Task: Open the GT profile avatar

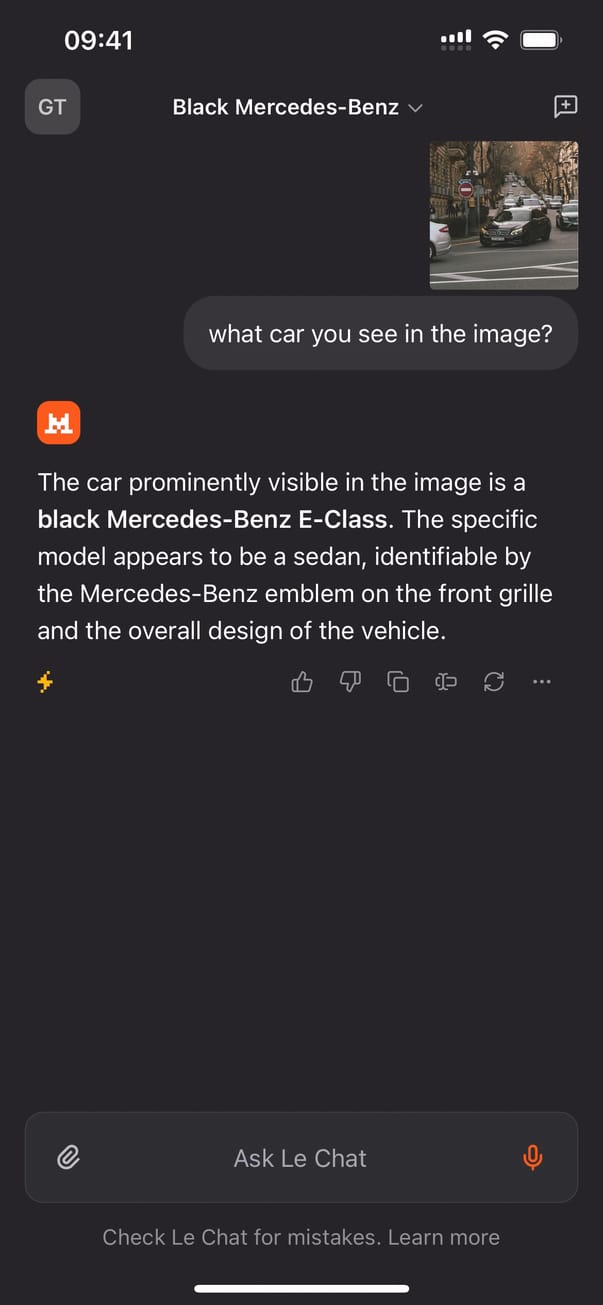Action: 52,107
